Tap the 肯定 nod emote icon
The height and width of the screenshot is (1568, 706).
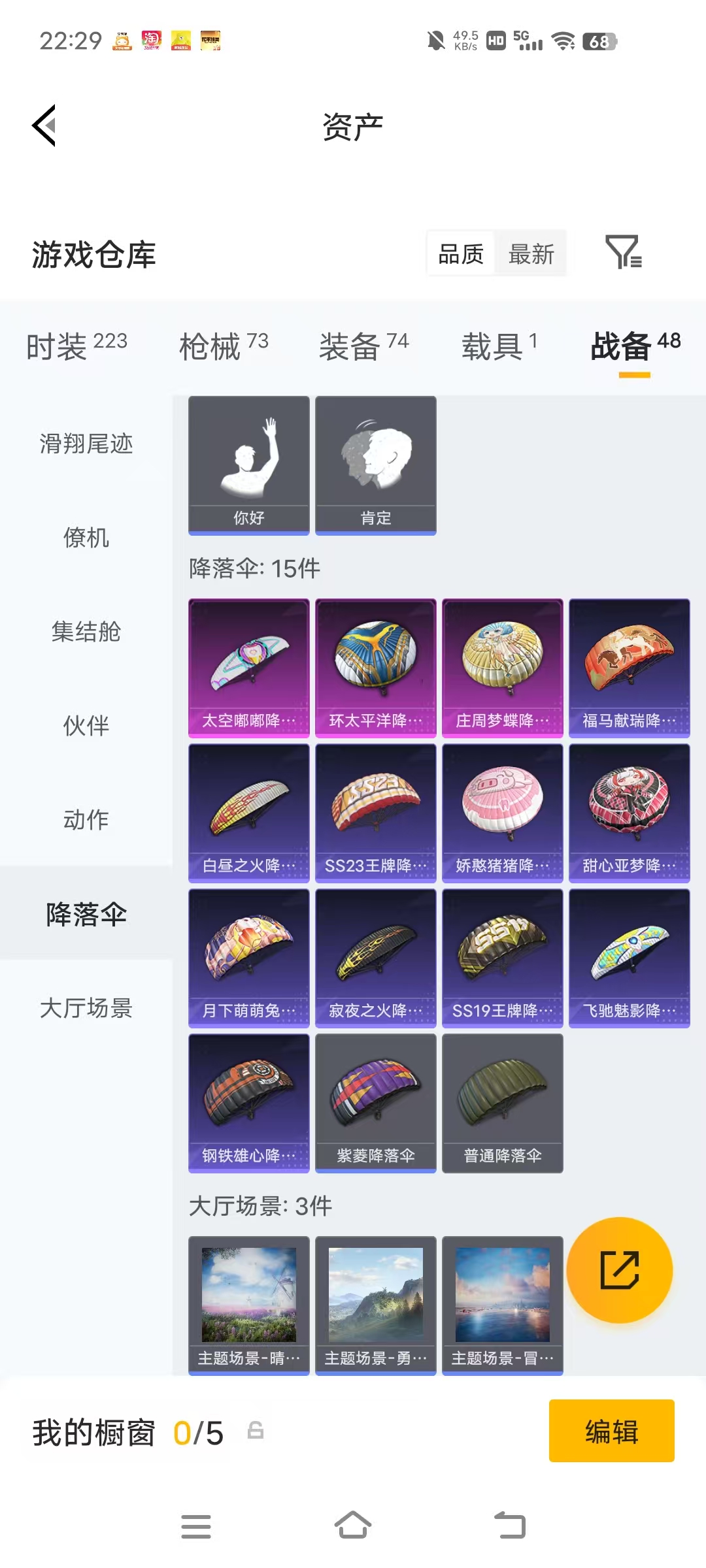[375, 465]
